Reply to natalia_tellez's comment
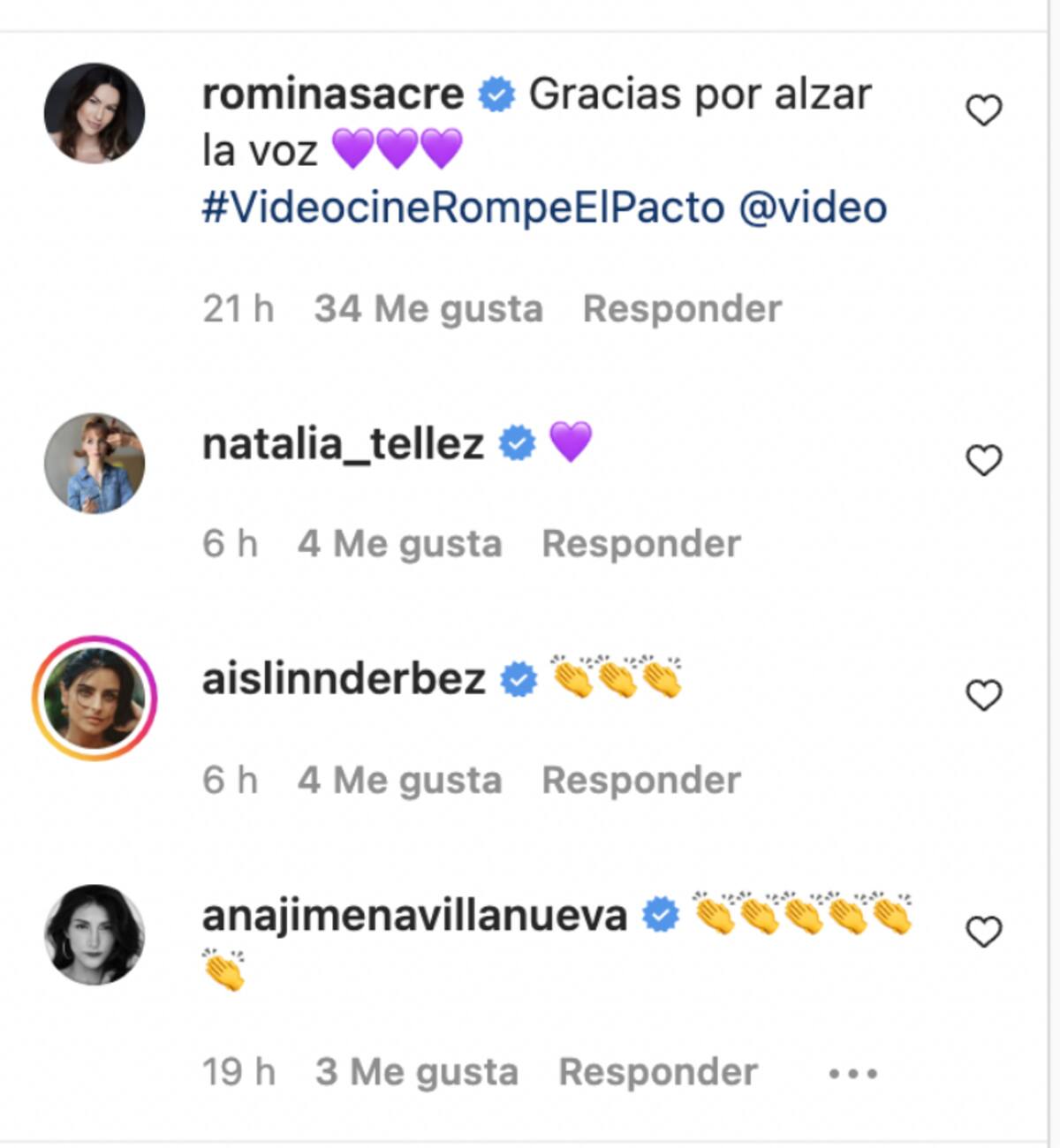The image size is (1060, 1148). click(x=640, y=544)
